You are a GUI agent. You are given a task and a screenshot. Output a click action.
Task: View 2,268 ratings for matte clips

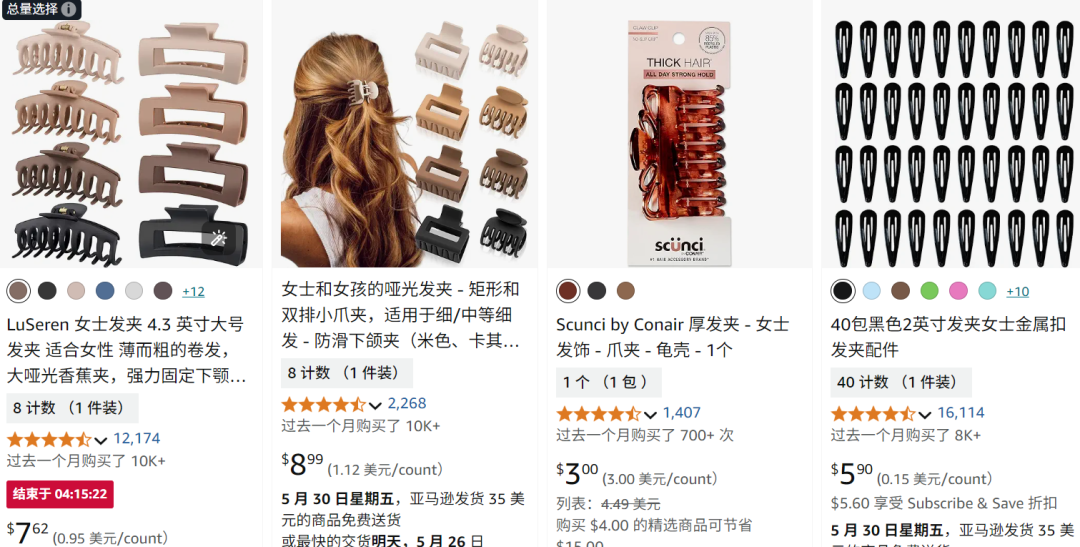(x=407, y=404)
